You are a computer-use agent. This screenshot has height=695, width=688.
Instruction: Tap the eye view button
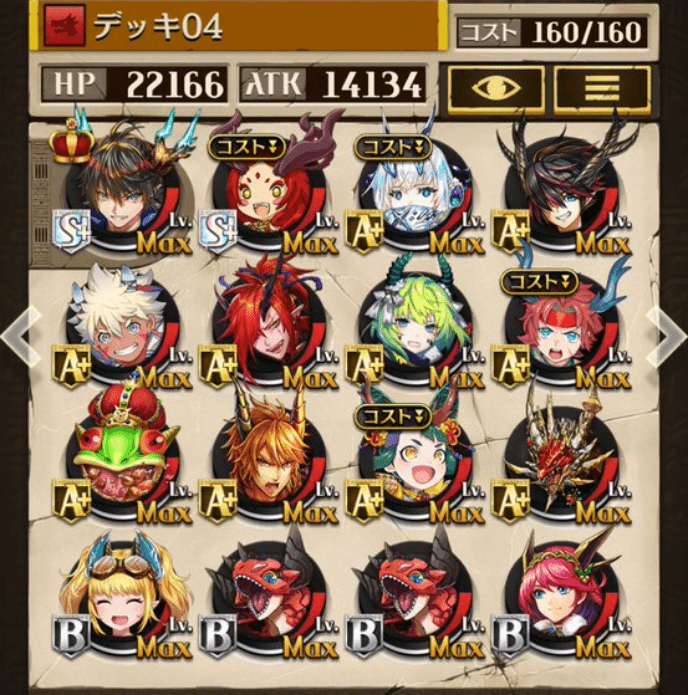click(x=496, y=89)
